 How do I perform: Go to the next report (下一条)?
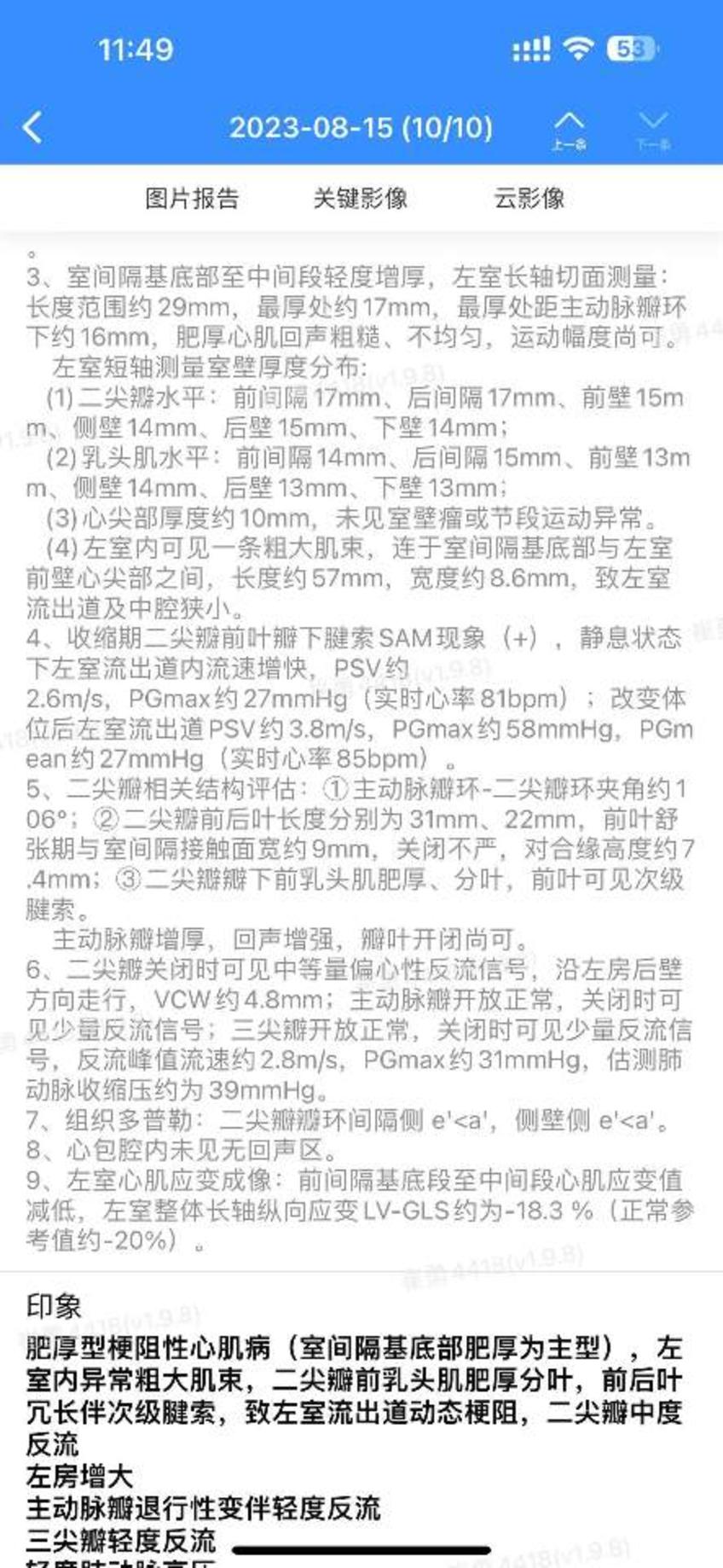653,131
